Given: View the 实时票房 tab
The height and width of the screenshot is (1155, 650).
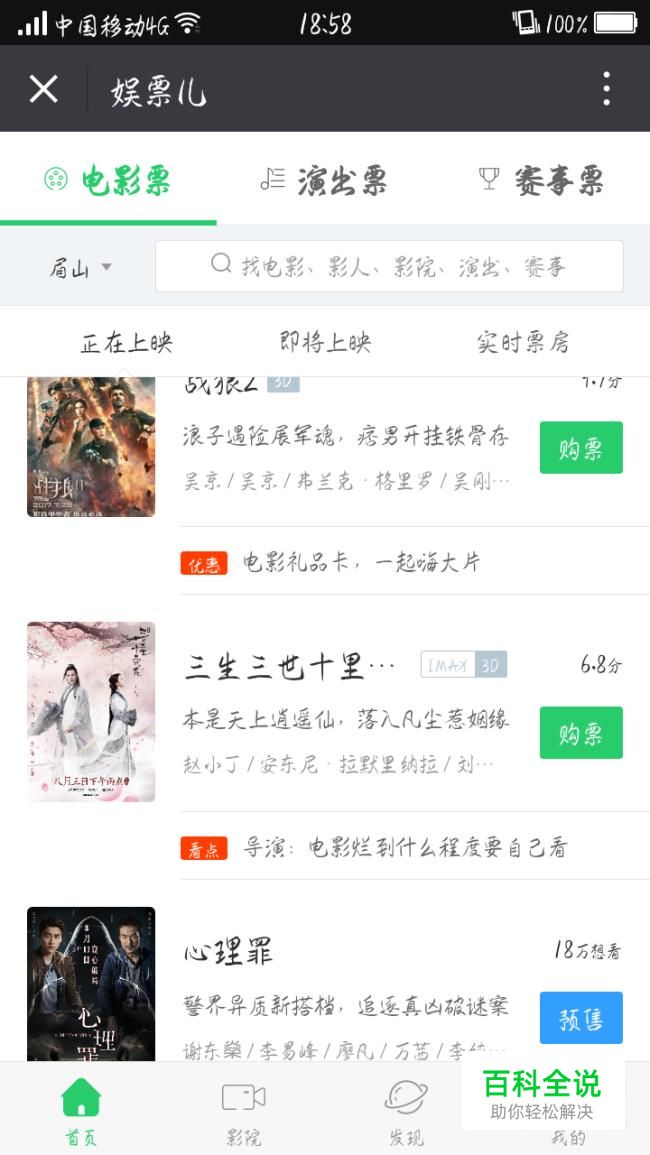Looking at the screenshot, I should click(x=523, y=343).
